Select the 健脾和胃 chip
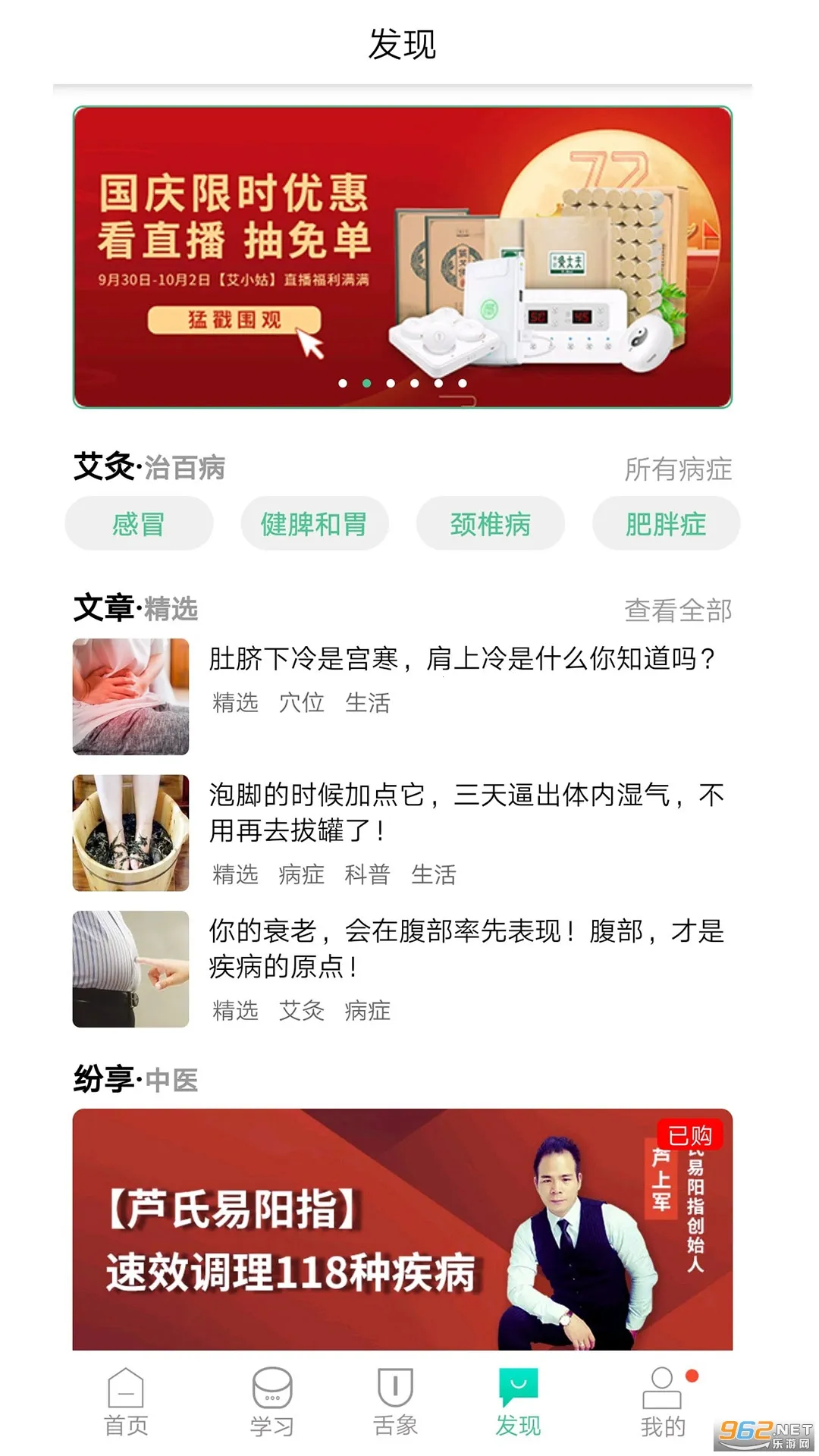819x1456 pixels. coord(314,524)
